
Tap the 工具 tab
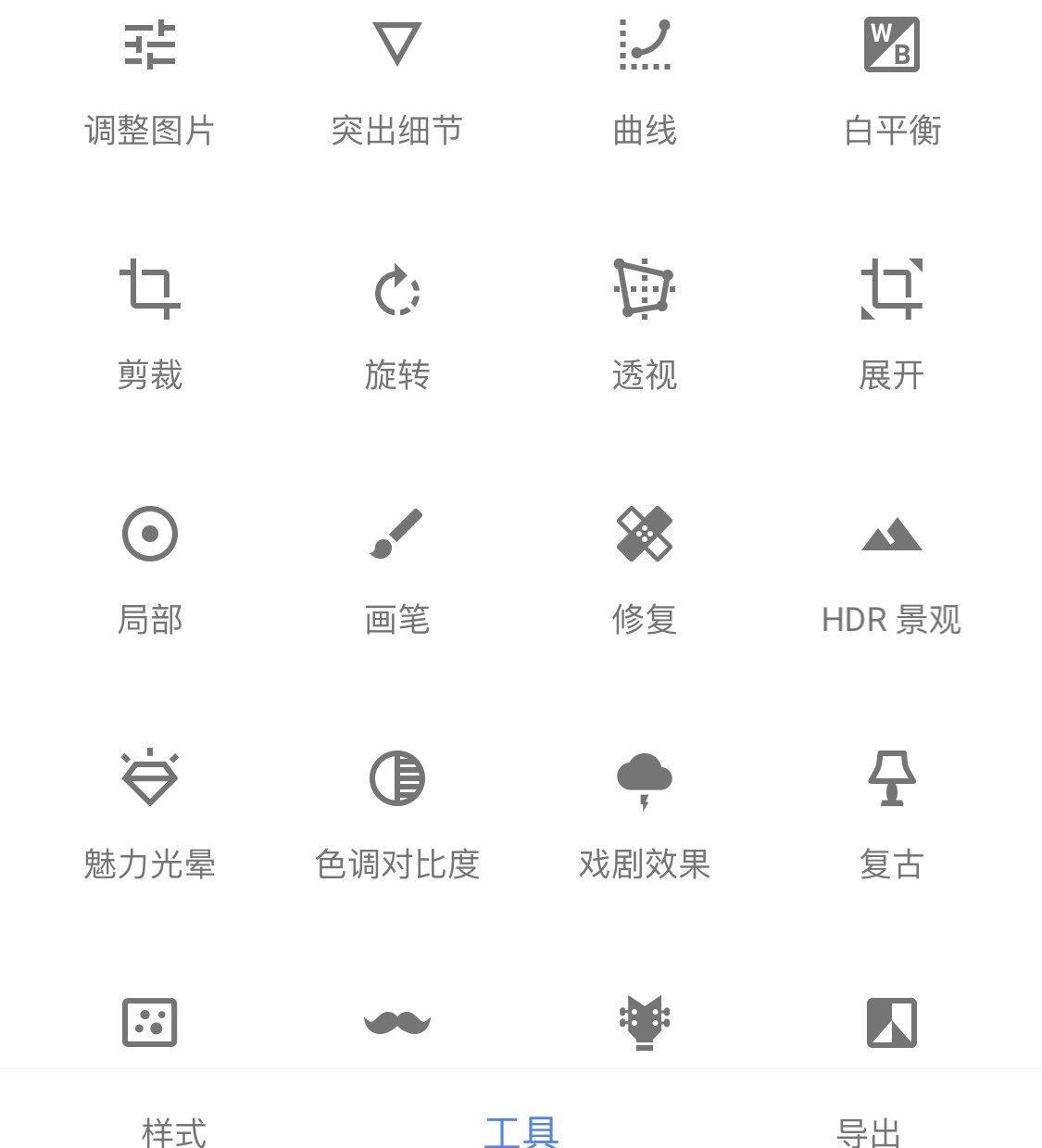pos(521,1131)
